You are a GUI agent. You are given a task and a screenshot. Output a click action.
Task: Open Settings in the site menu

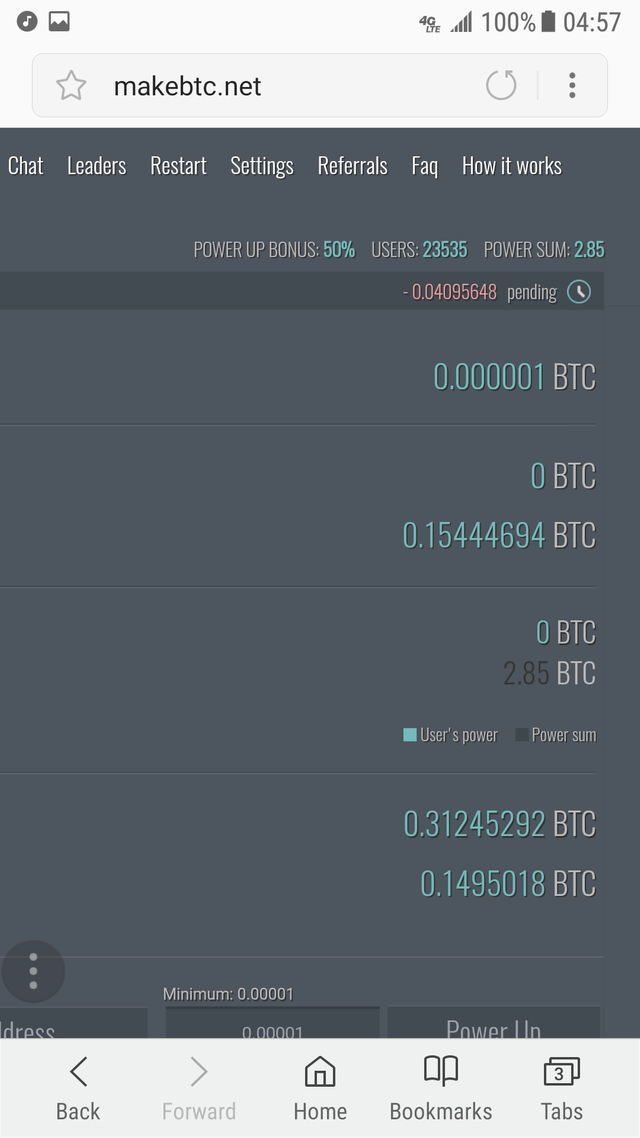(x=262, y=166)
